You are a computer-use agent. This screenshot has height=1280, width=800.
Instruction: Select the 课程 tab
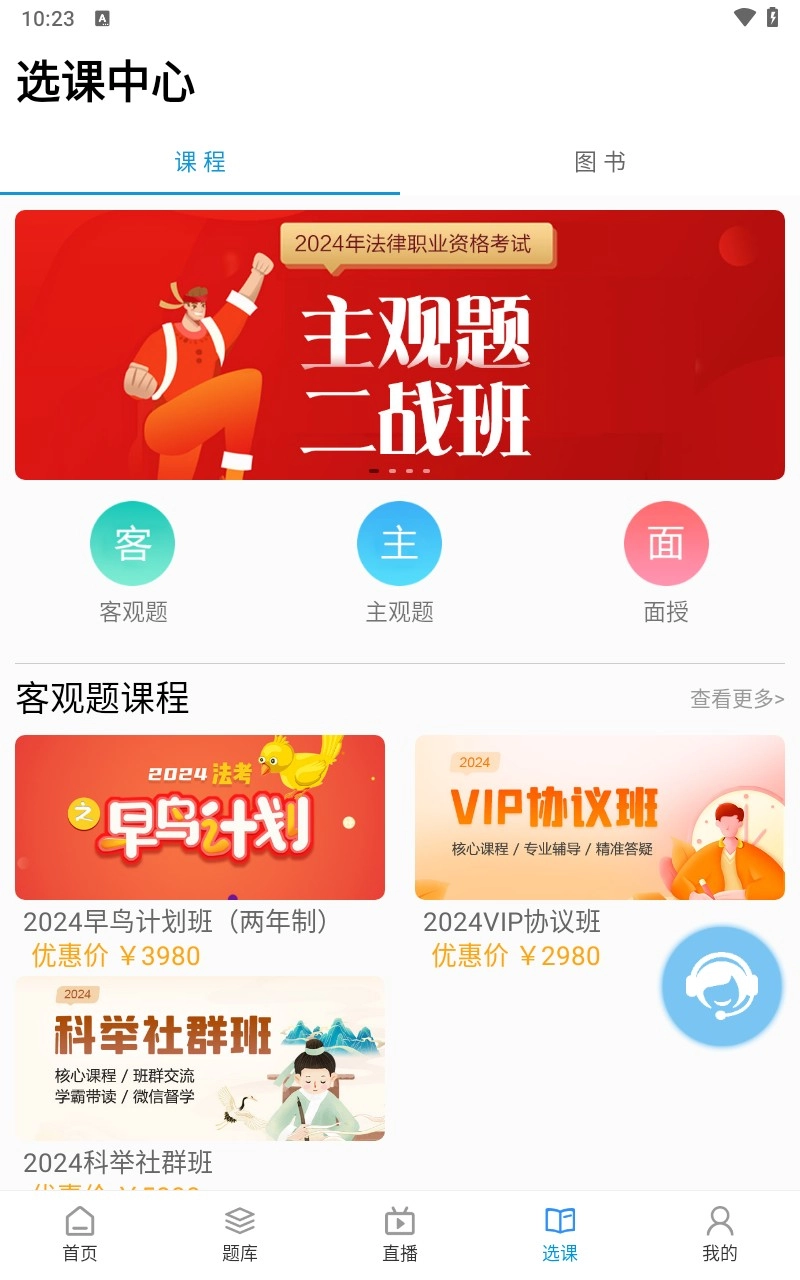pyautogui.click(x=200, y=162)
